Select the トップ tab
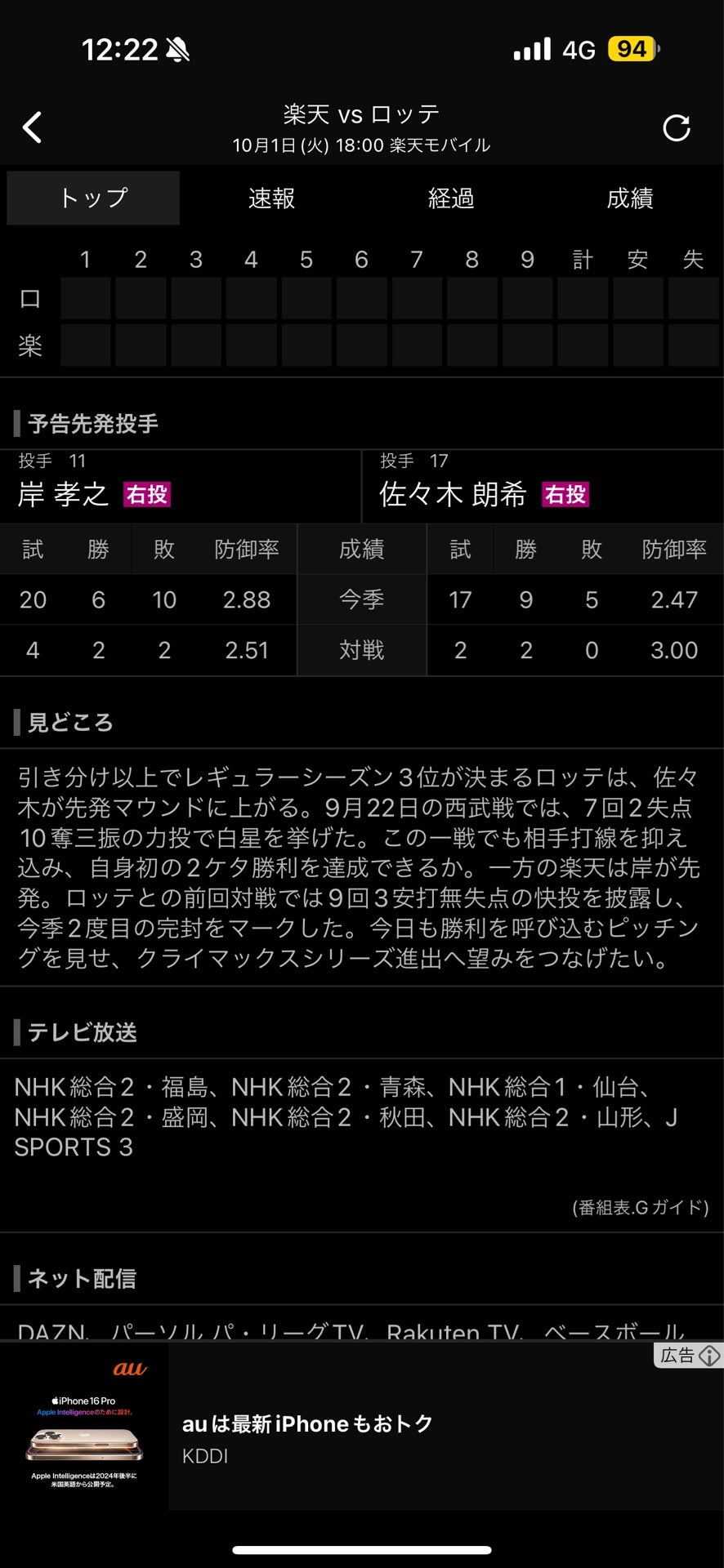Screen dimensions: 724x1568 pos(93,198)
